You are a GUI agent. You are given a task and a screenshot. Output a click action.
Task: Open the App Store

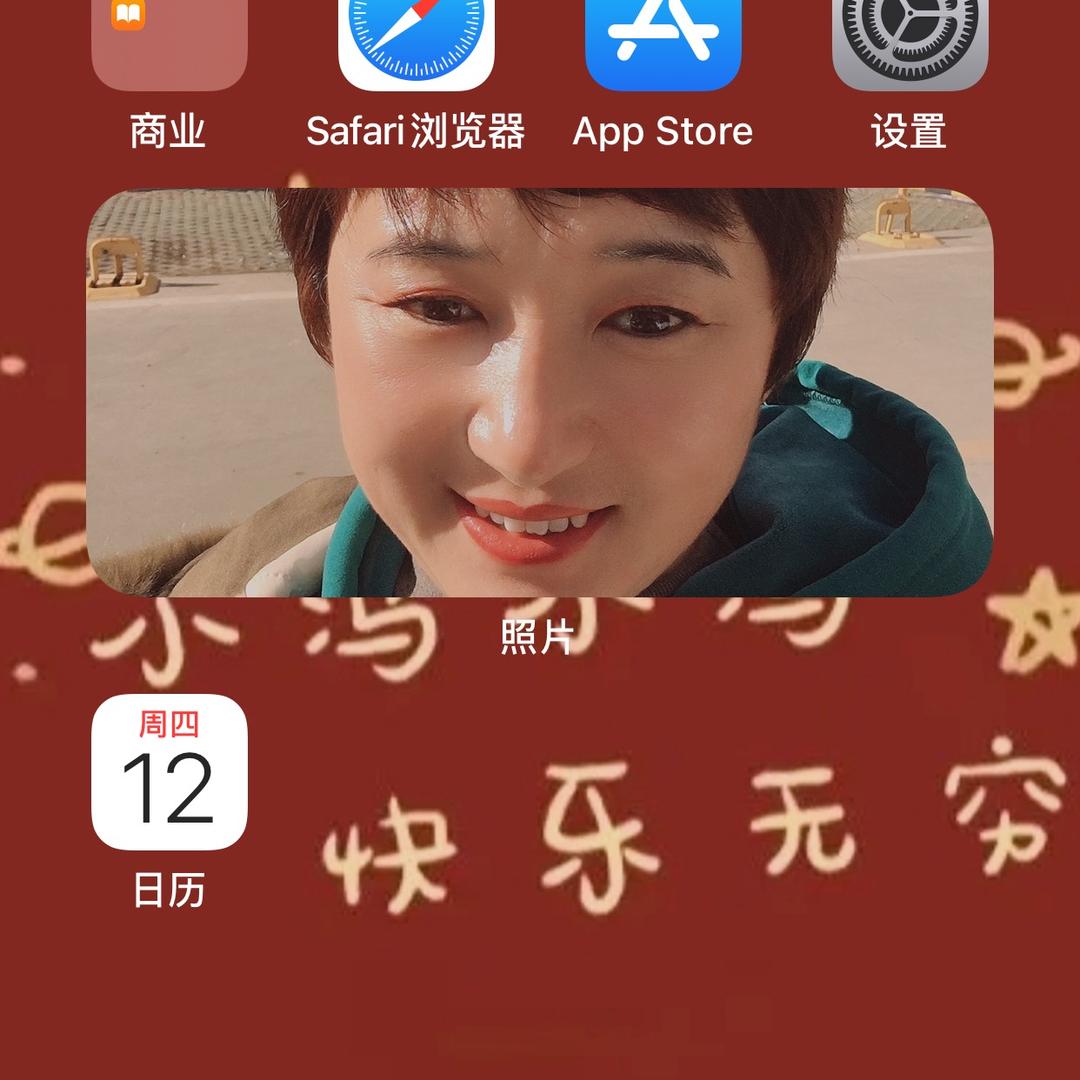coord(663,45)
